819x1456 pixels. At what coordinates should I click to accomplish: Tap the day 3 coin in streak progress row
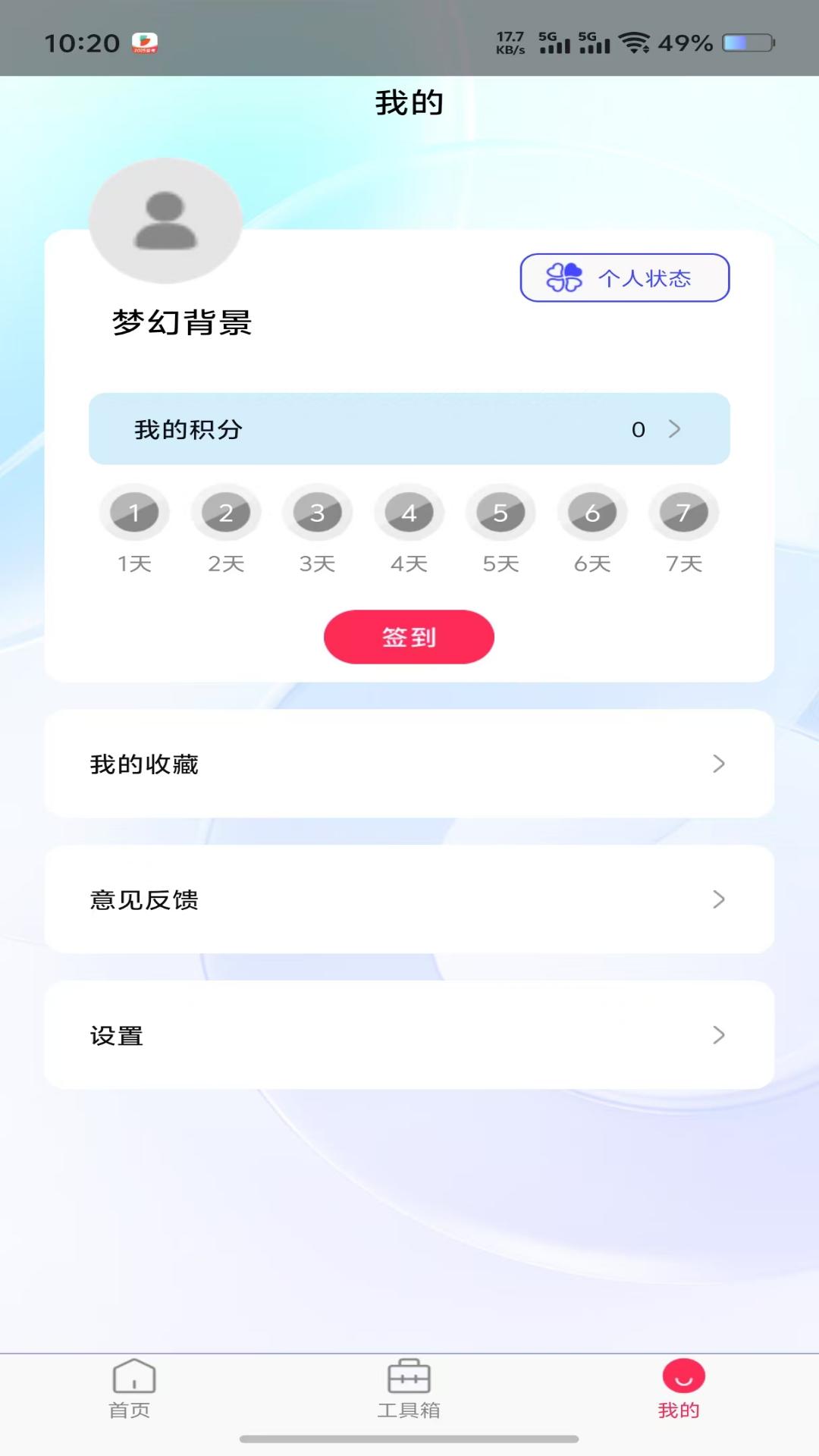coord(317,512)
